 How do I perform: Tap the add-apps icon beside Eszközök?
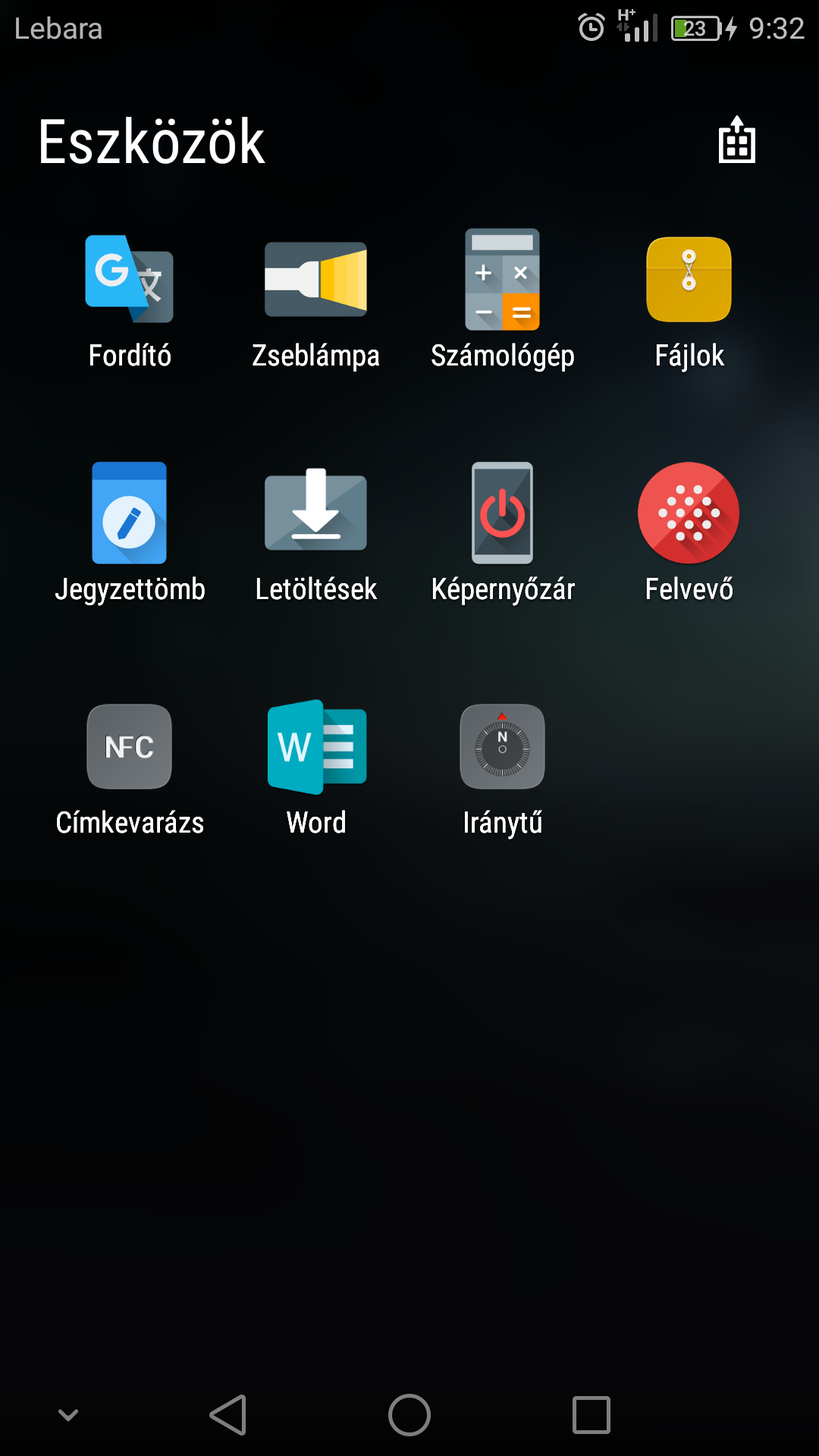pyautogui.click(x=737, y=140)
